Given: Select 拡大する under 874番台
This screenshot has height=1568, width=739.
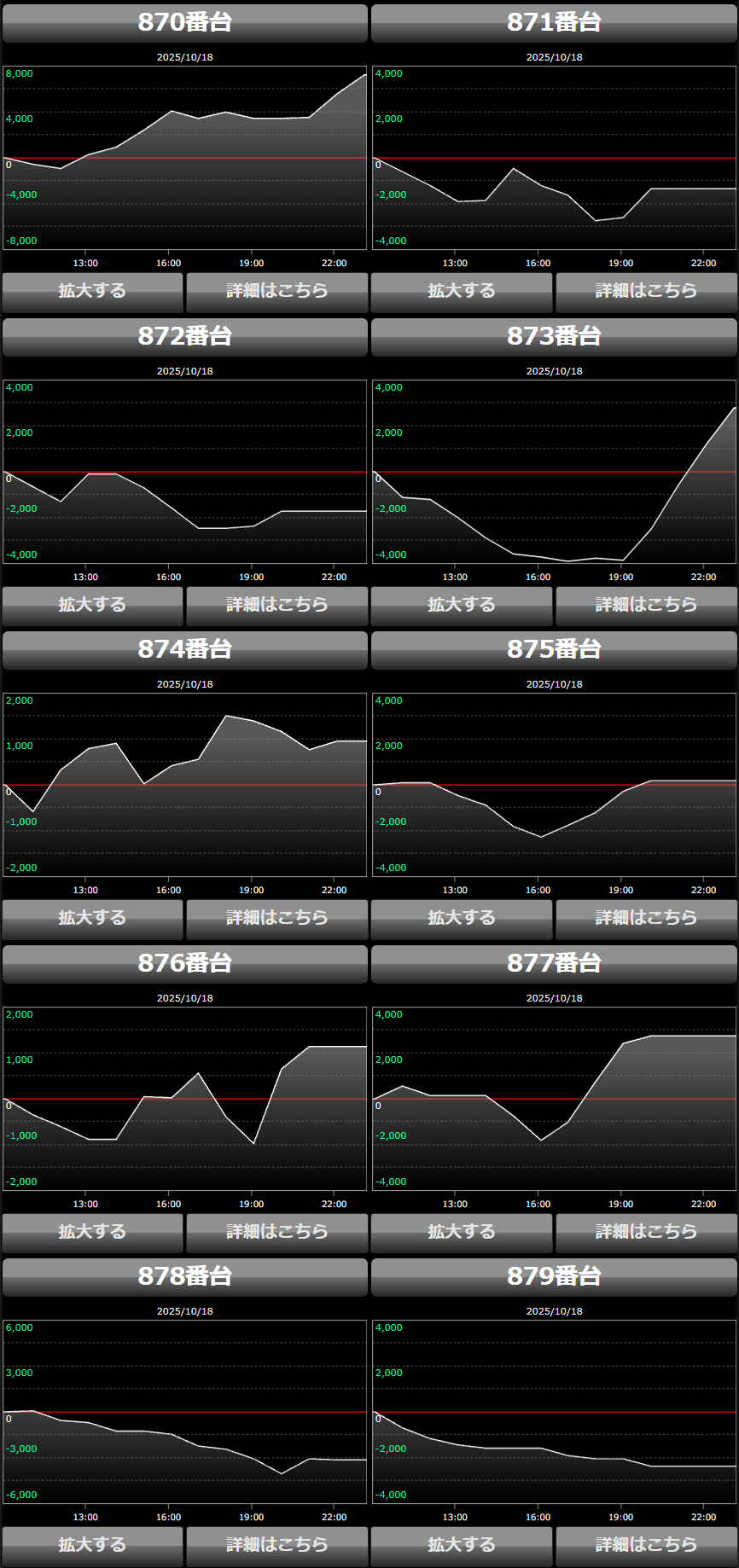Looking at the screenshot, I should point(92,918).
